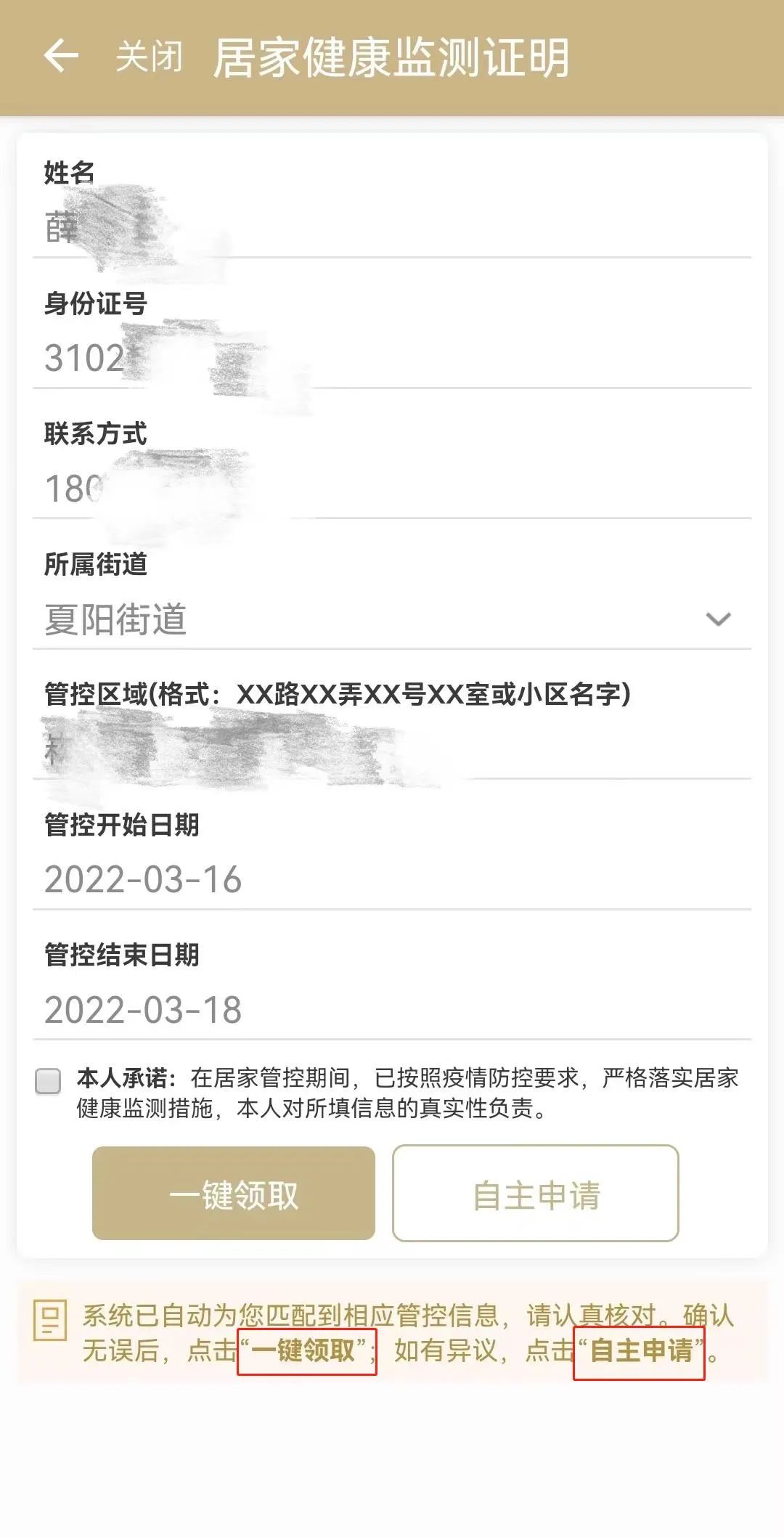Viewport: 784px width, 1537px height.
Task: Edit the 姓名 name field
Action: pyautogui.click(x=392, y=229)
